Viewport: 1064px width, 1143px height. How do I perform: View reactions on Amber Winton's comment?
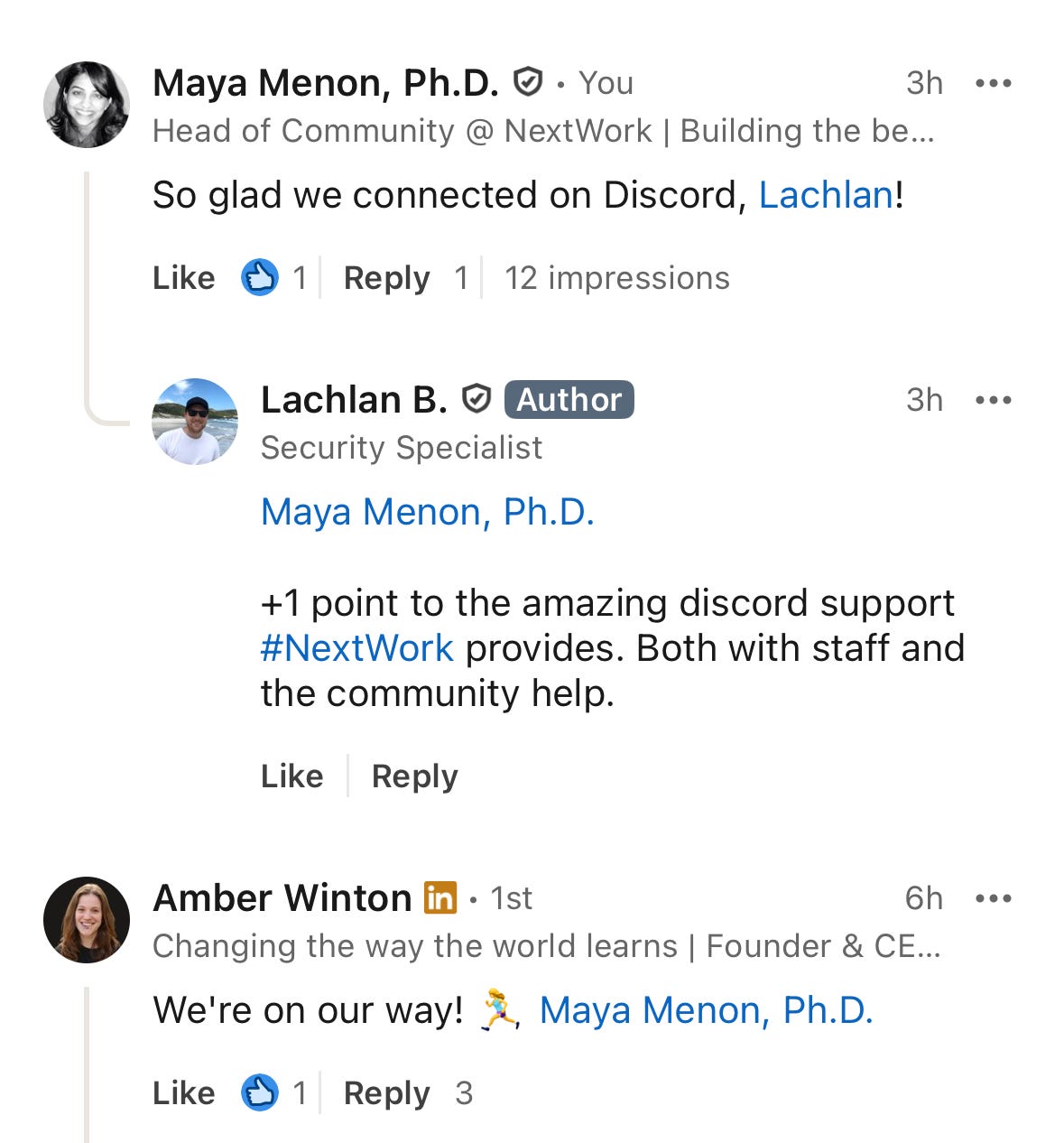pyautogui.click(x=273, y=1093)
